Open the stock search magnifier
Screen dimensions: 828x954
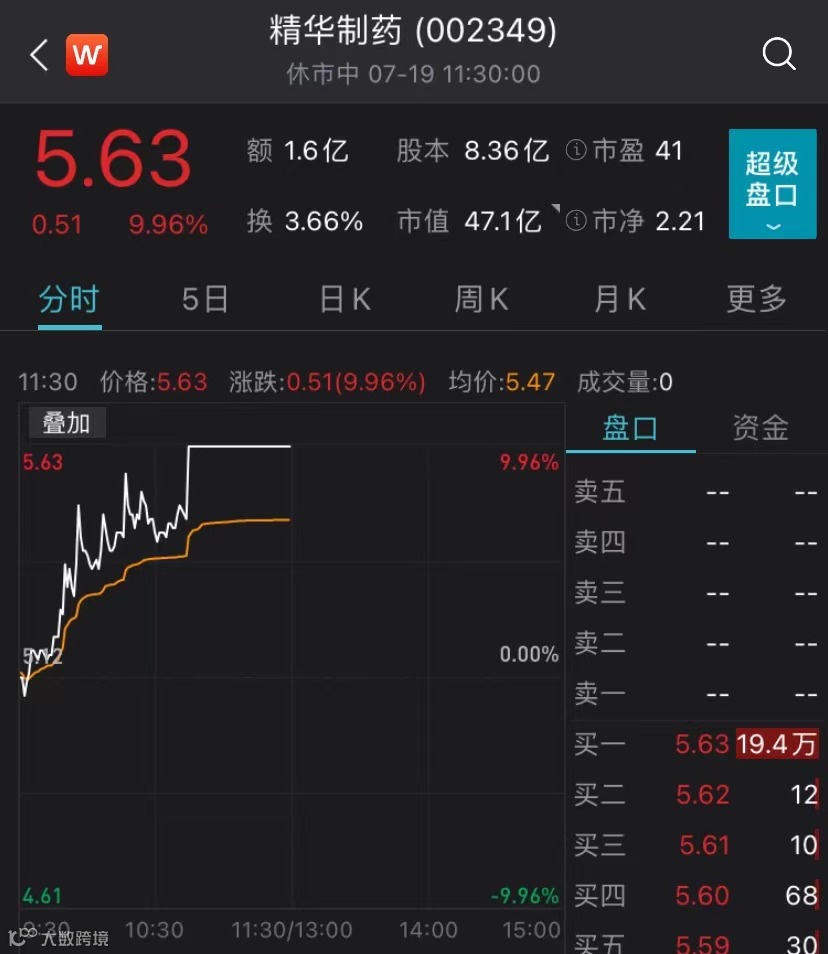[778, 54]
